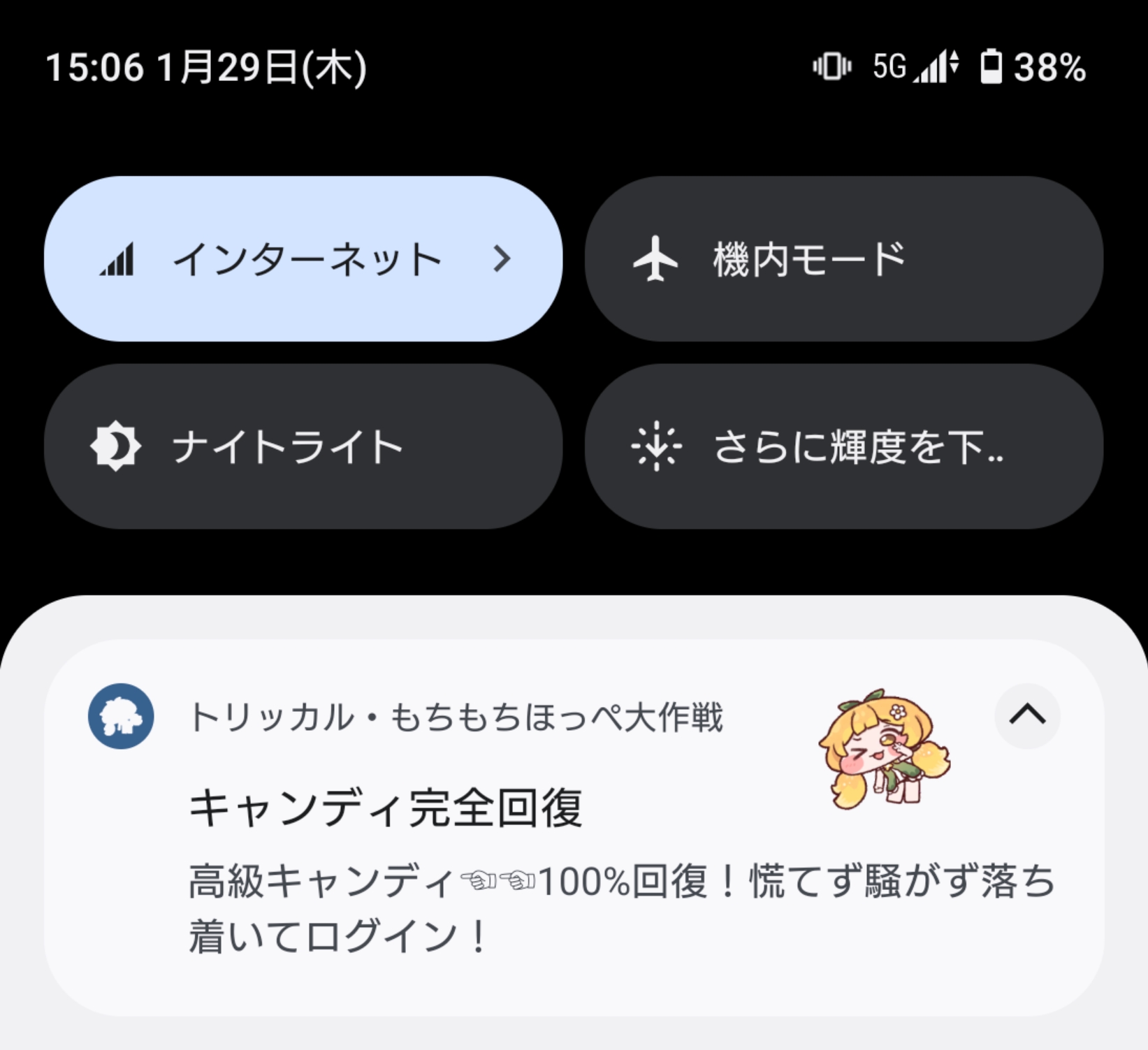Enable the ナイトライト night light tile
This screenshot has height=1050, width=1148.
point(303,446)
